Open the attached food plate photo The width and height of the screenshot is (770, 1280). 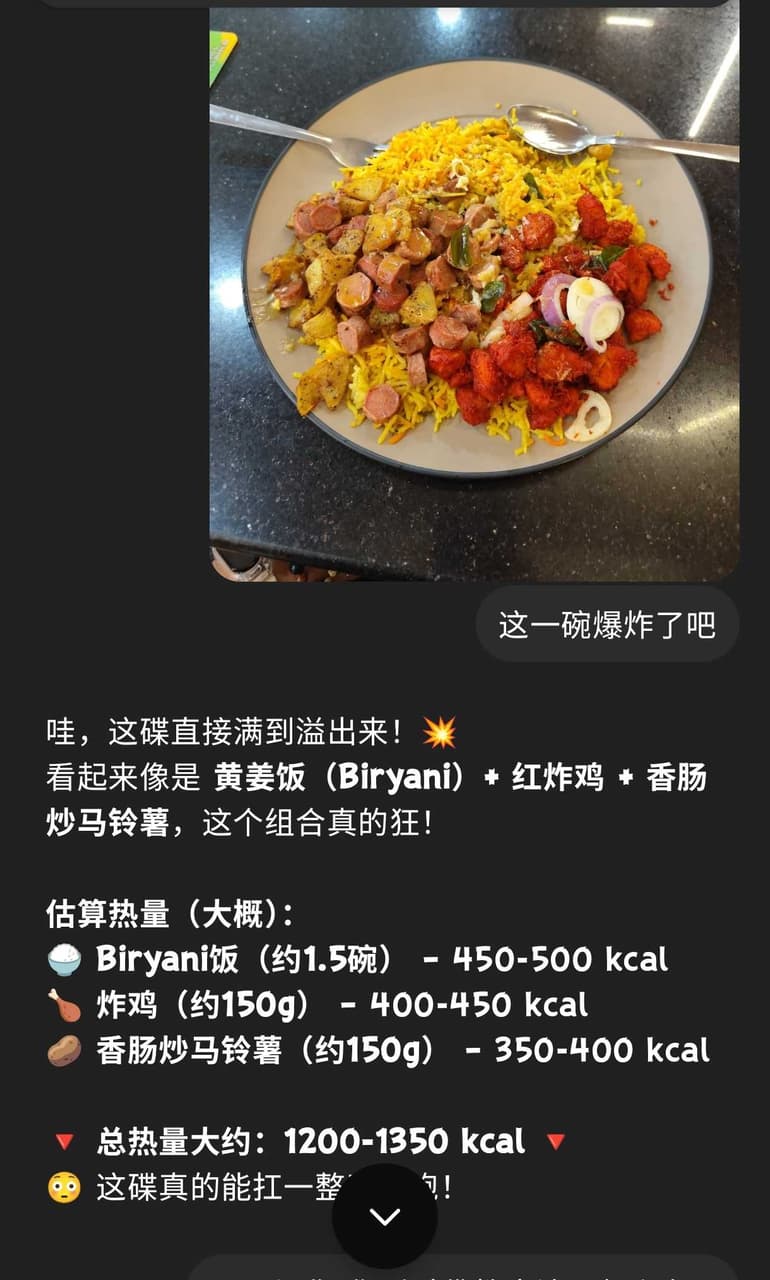point(474,290)
